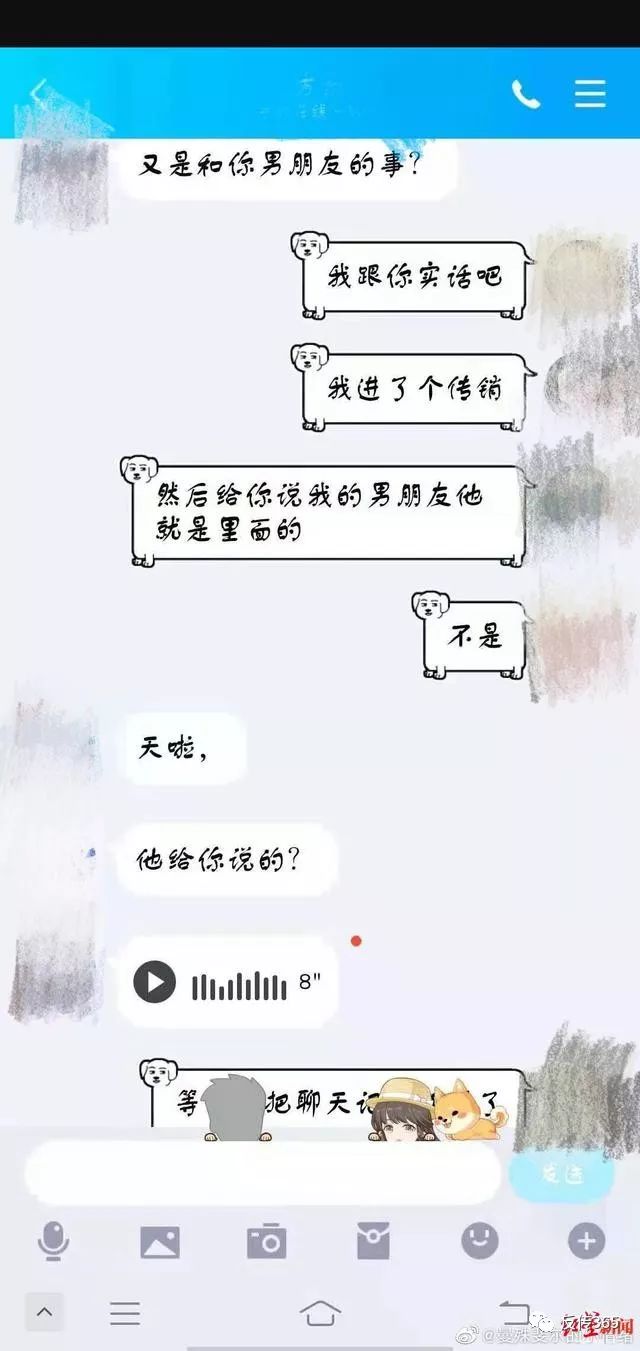The height and width of the screenshot is (1351, 640).
Task: Send the message
Action: pos(561,1173)
